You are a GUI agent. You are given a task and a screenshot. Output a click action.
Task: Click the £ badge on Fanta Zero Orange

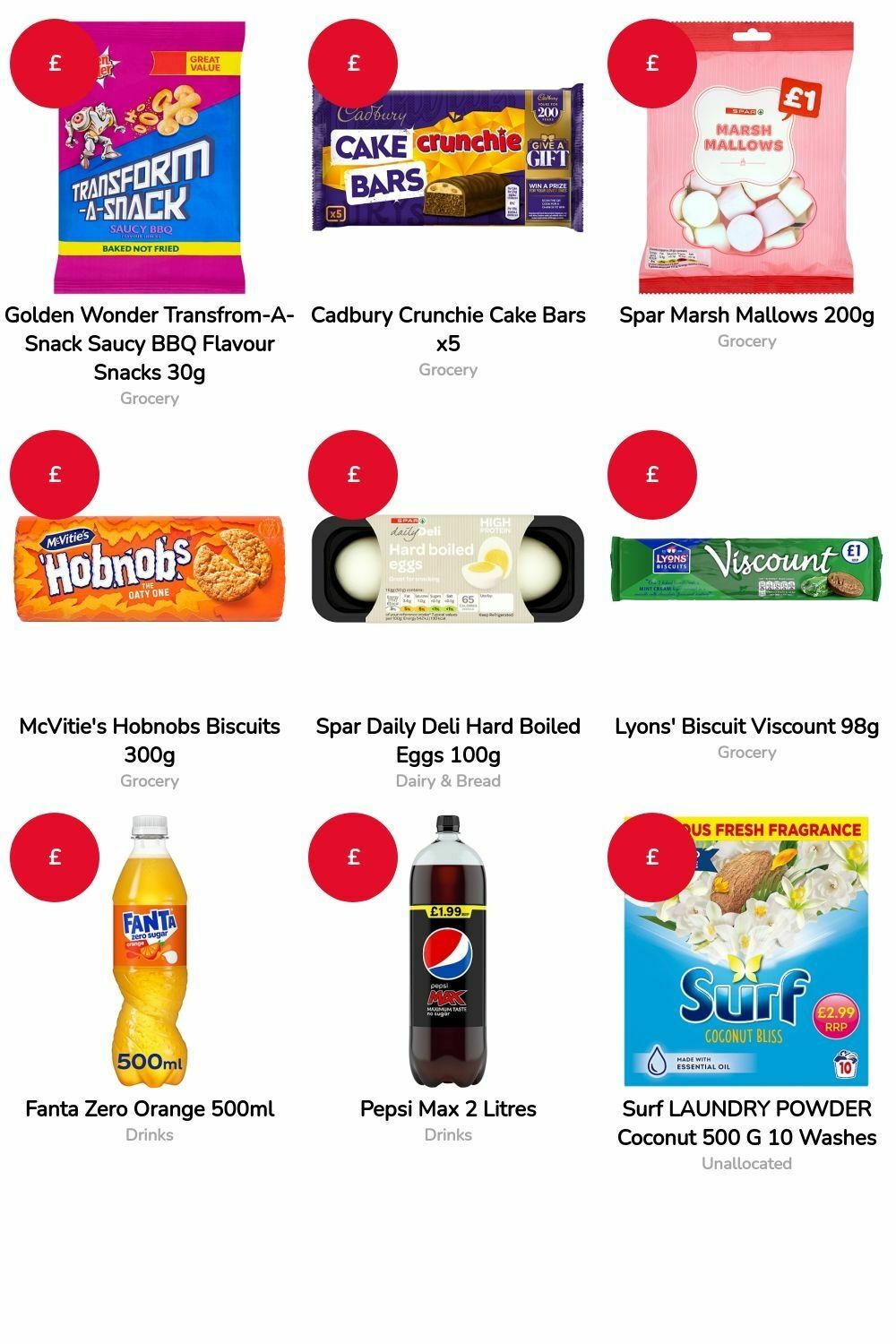[54, 856]
